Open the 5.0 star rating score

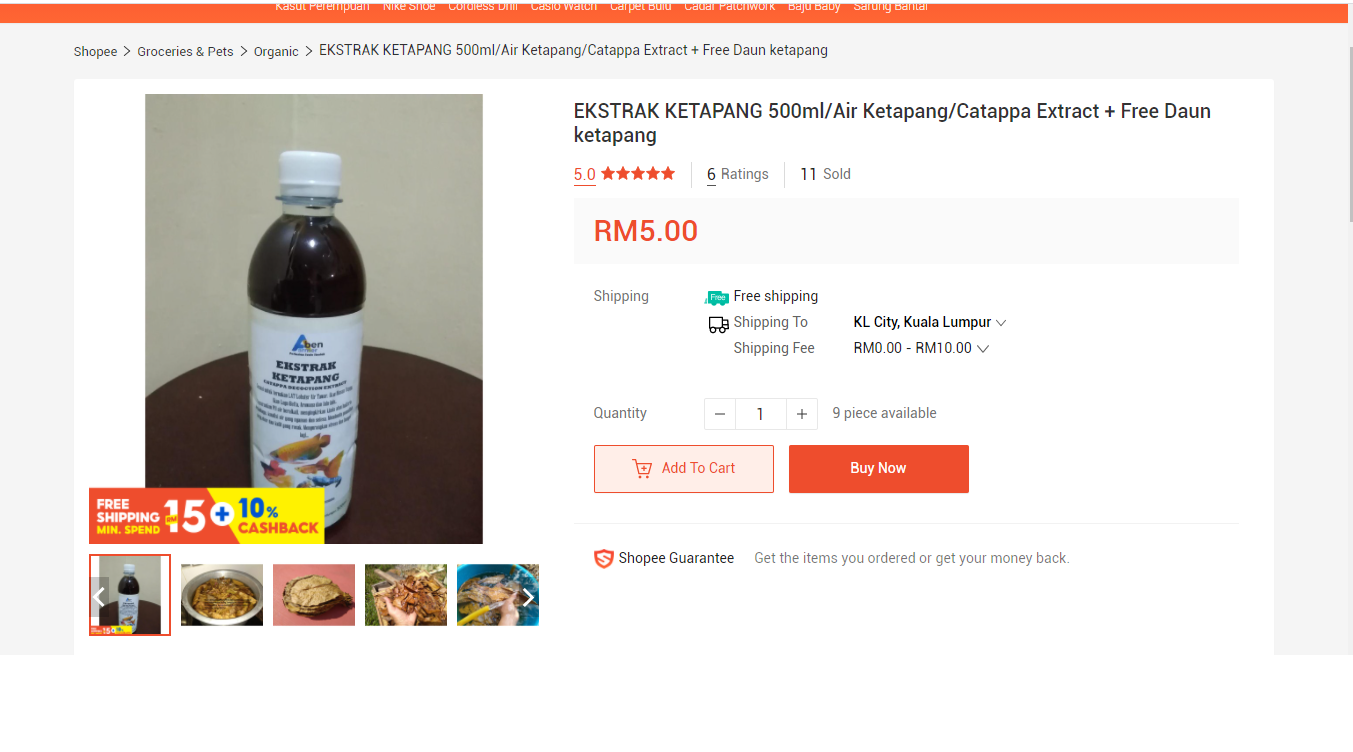[584, 174]
